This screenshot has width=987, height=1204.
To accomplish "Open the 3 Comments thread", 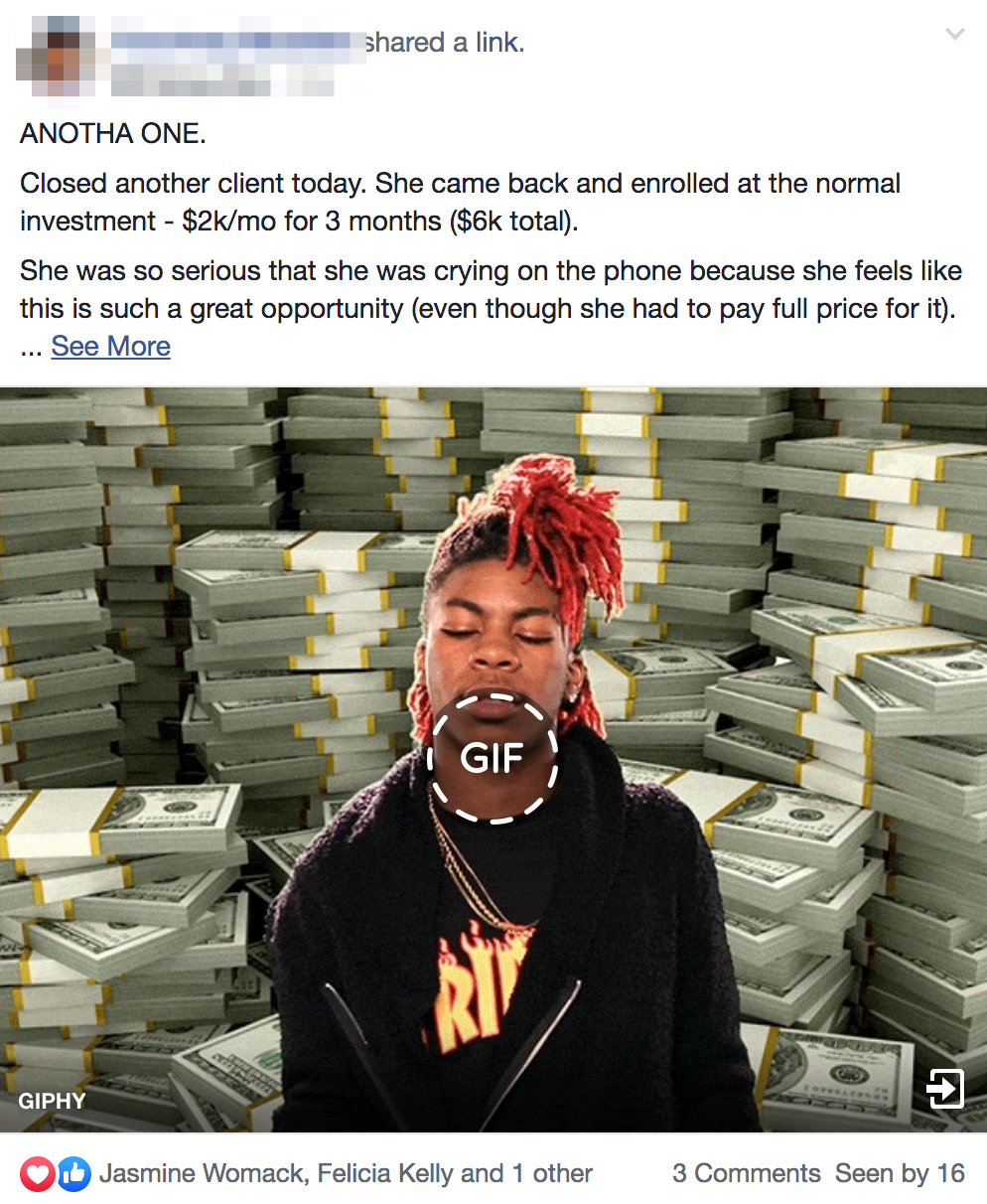I will pyautogui.click(x=746, y=1174).
